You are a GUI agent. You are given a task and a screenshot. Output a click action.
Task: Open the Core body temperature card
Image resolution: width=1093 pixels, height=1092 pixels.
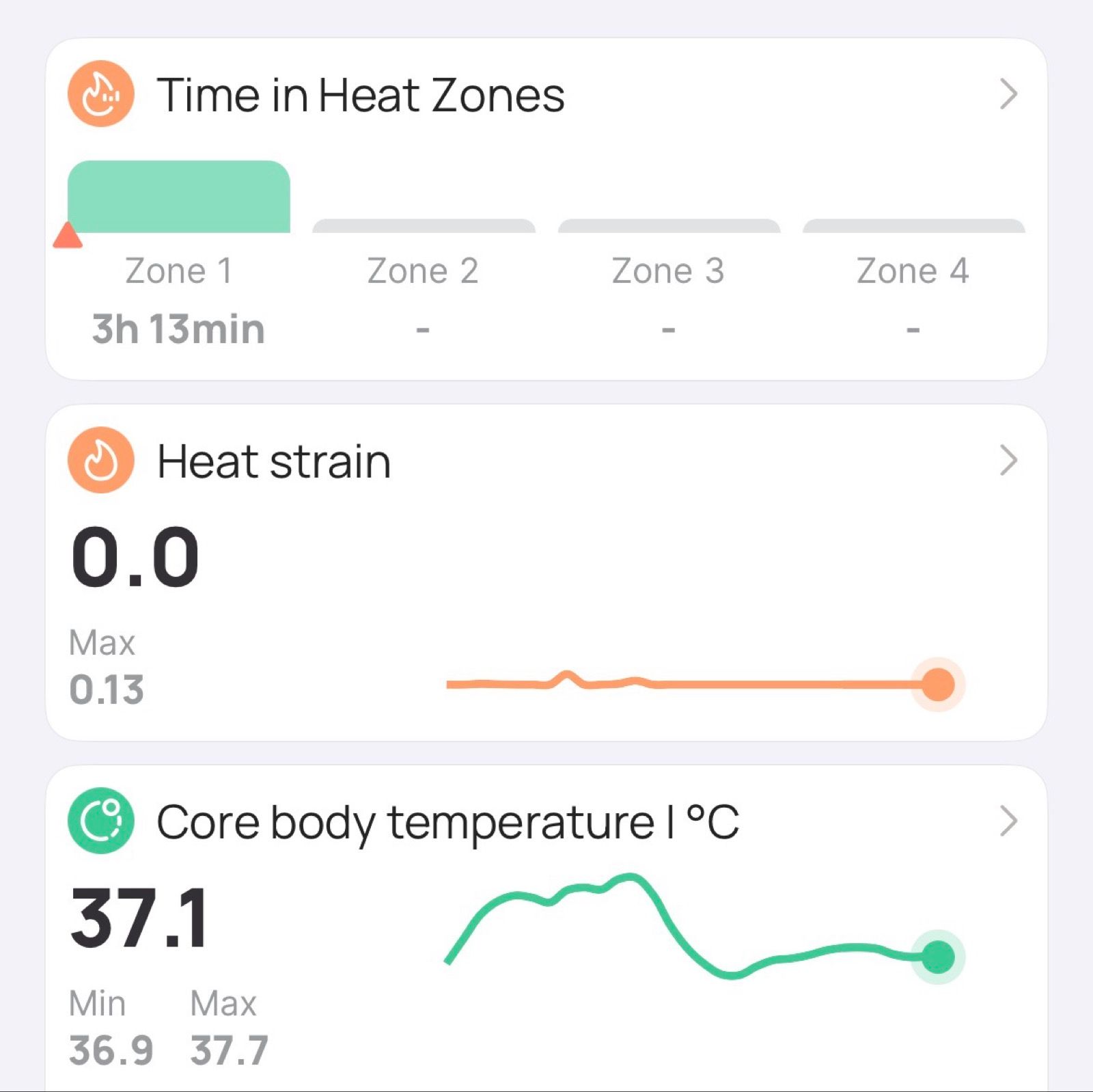tap(1008, 821)
